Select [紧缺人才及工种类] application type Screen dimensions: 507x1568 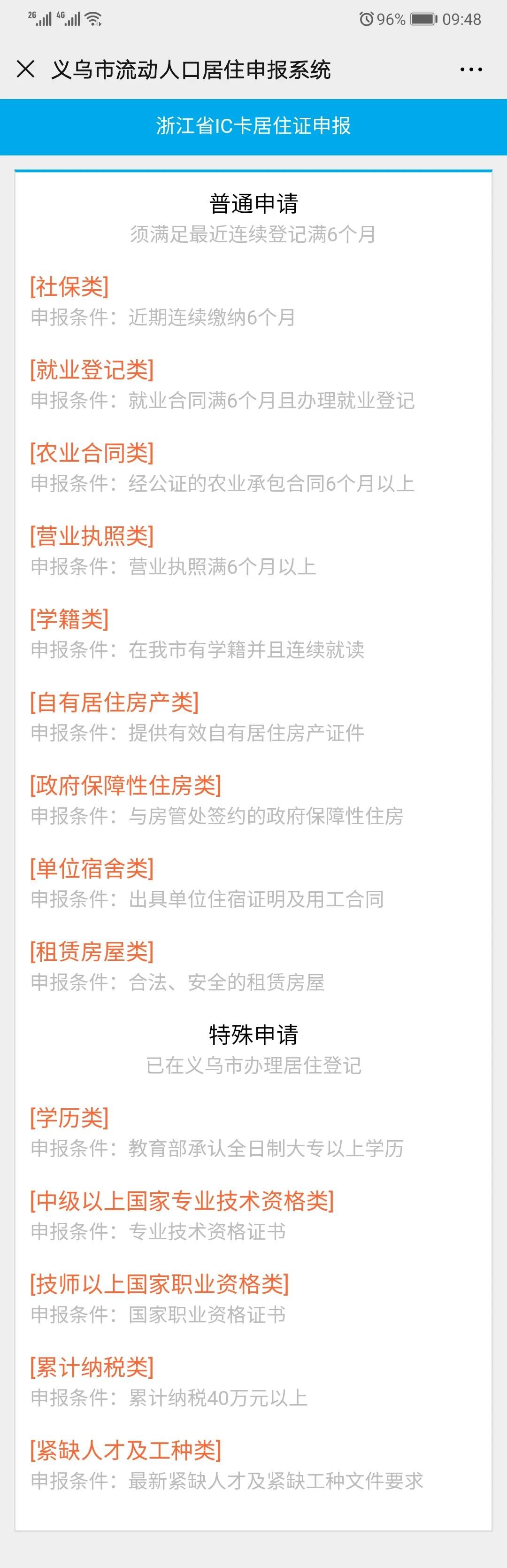(x=125, y=1450)
